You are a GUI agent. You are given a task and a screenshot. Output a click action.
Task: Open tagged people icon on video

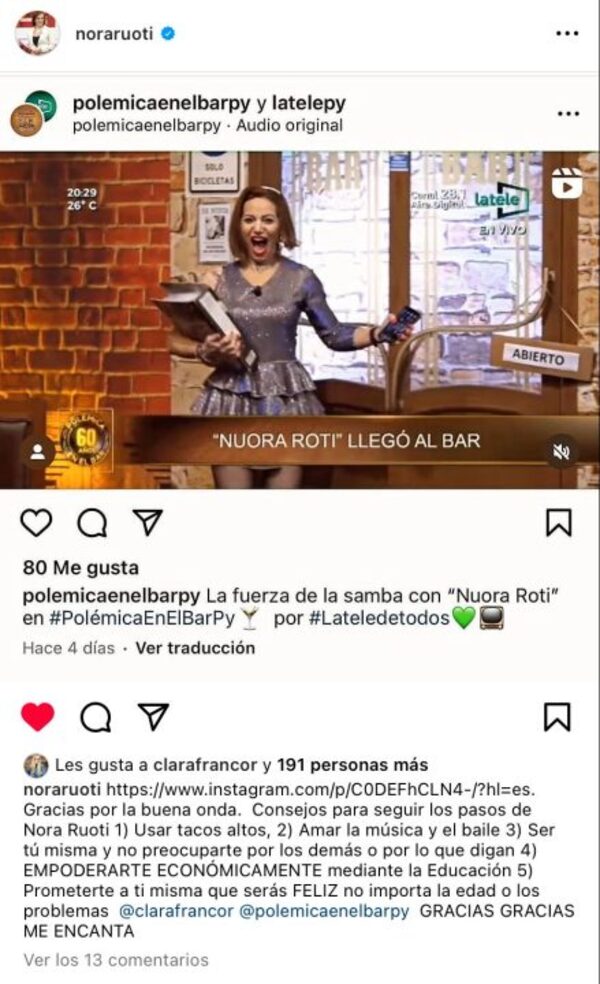click(38, 451)
